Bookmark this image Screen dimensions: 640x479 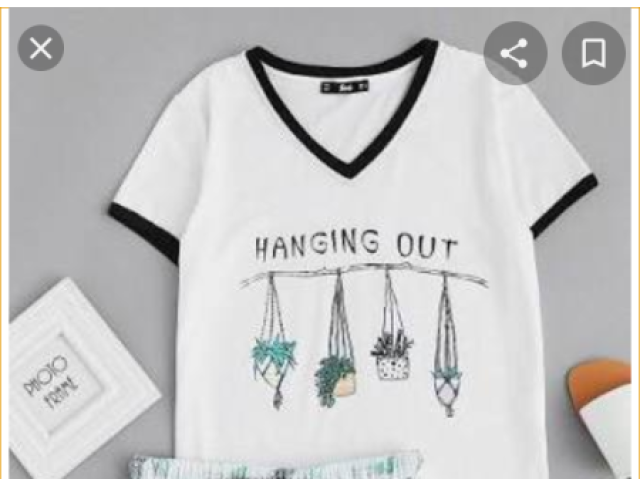pyautogui.click(x=593, y=52)
